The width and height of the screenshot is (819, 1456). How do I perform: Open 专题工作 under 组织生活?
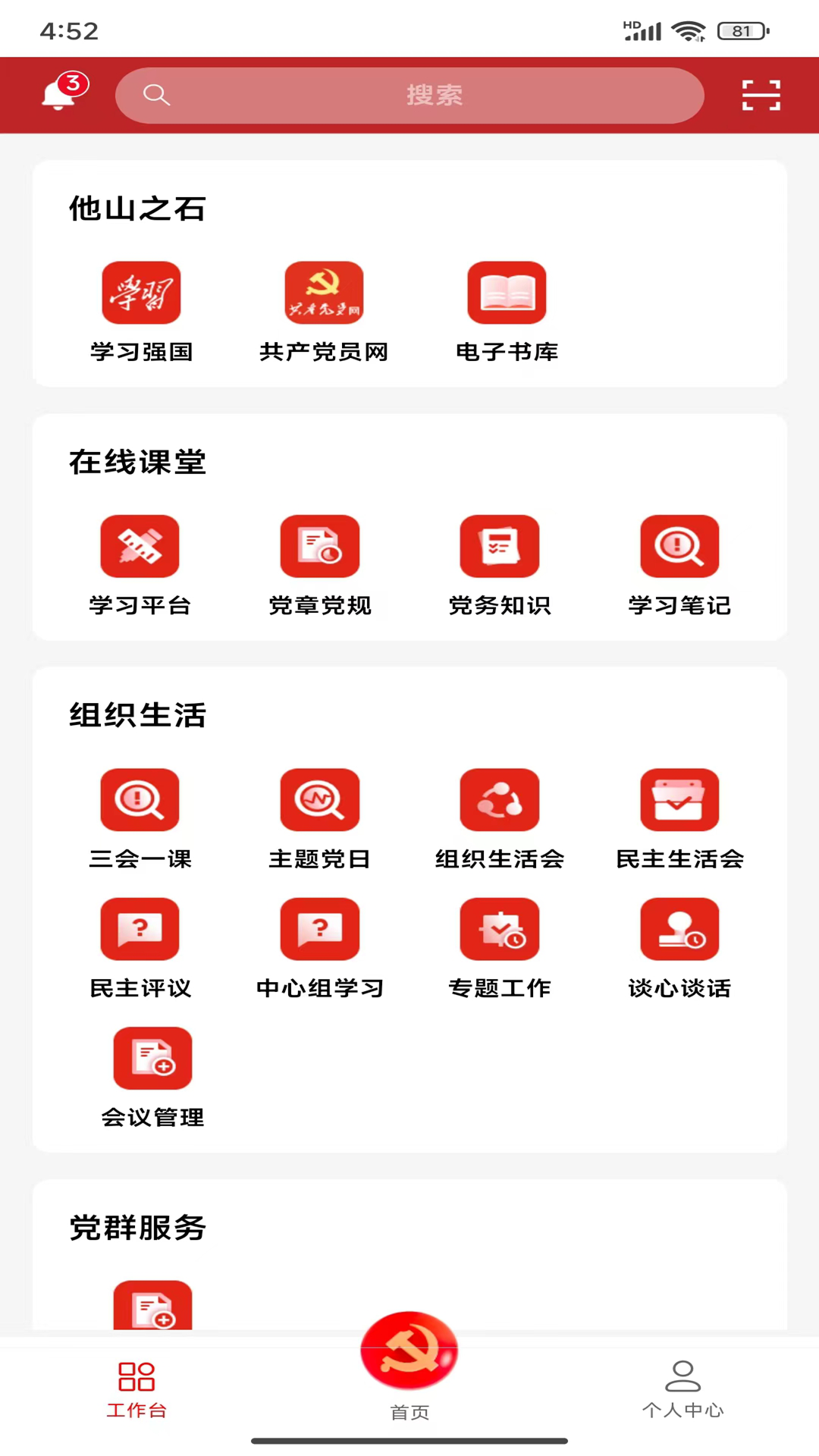[499, 928]
